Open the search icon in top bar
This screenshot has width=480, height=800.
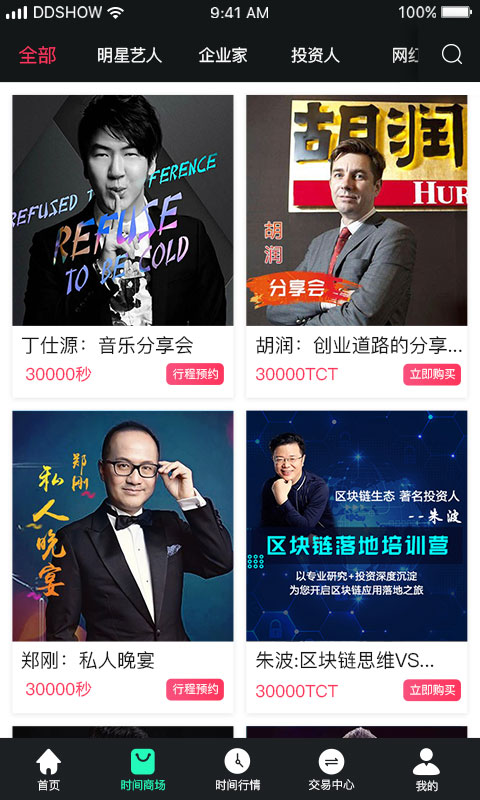tap(451, 54)
